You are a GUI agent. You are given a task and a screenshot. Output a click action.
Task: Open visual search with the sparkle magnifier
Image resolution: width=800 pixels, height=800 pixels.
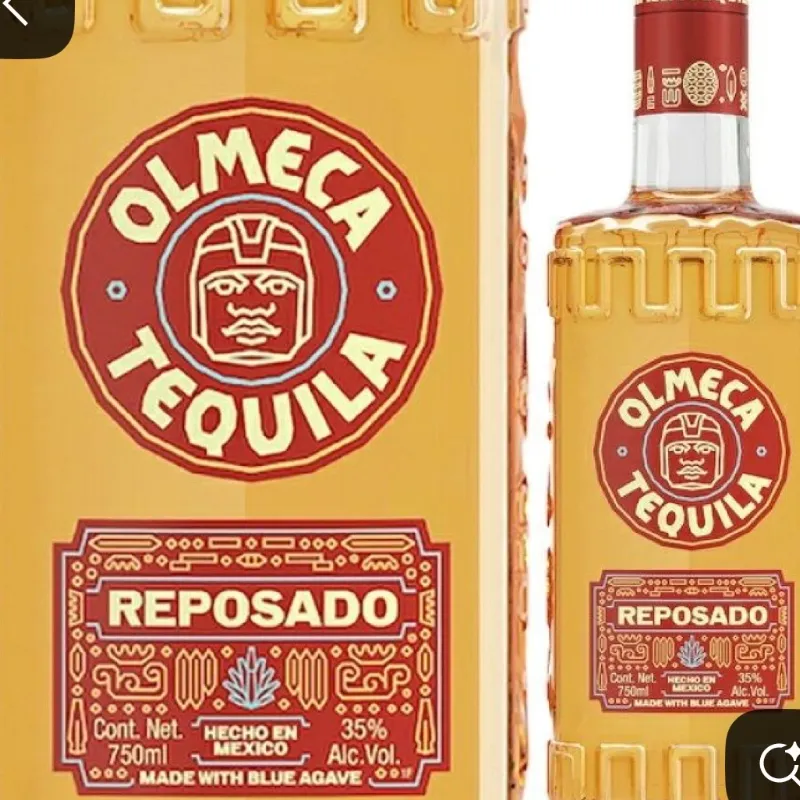(x=776, y=765)
